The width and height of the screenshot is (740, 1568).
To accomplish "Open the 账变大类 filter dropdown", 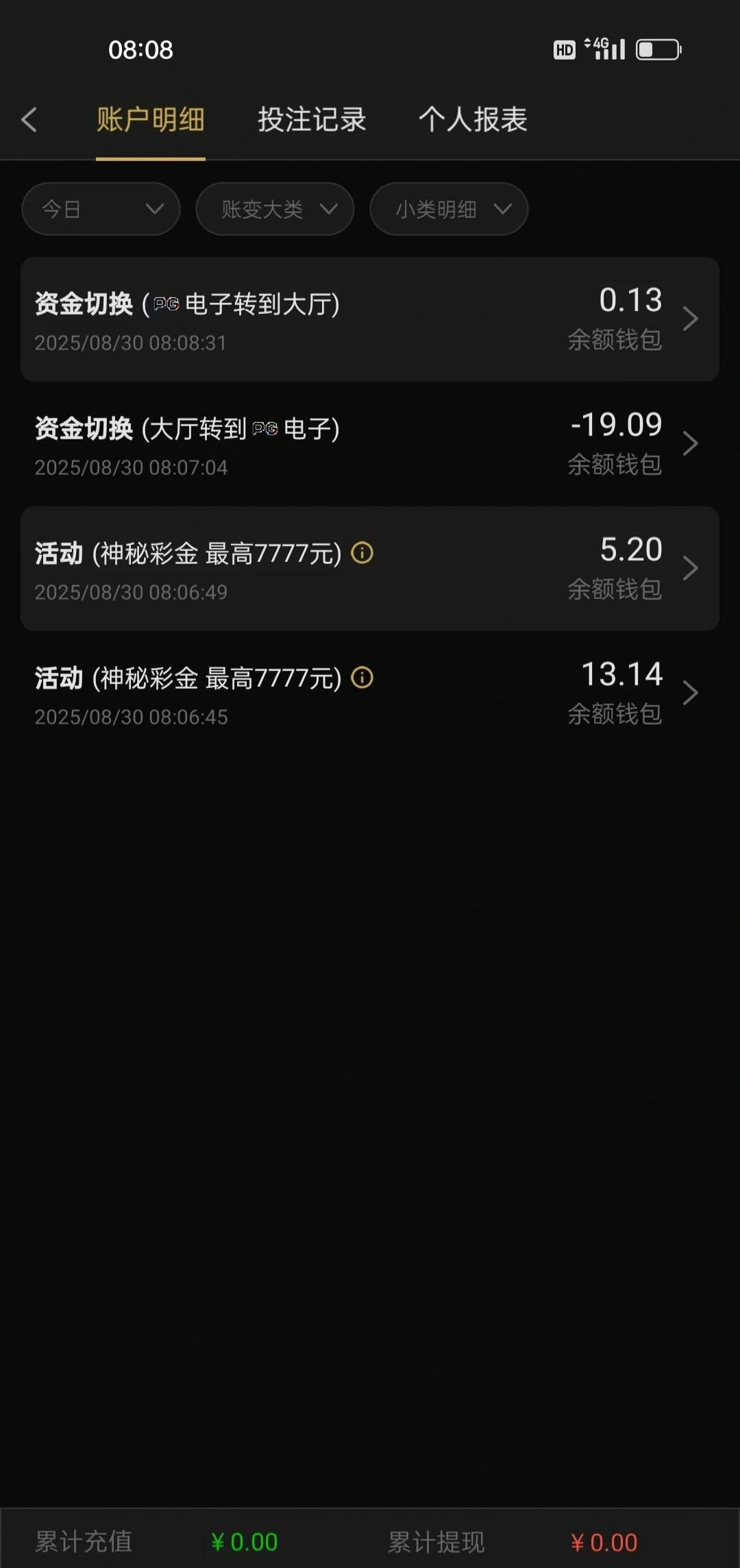I will tap(274, 209).
